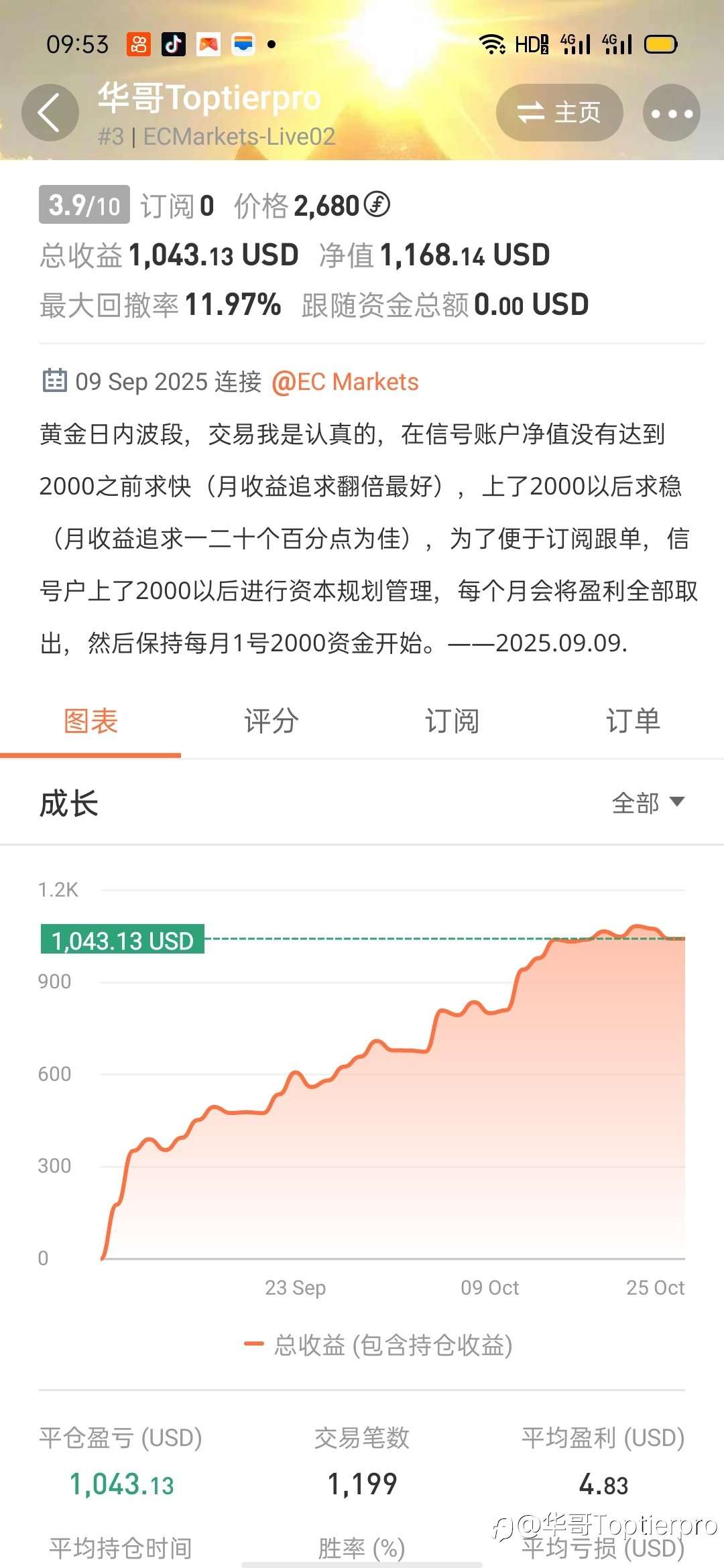
Task: Tap the swap arrows icon on 主页 button
Action: click(x=530, y=112)
